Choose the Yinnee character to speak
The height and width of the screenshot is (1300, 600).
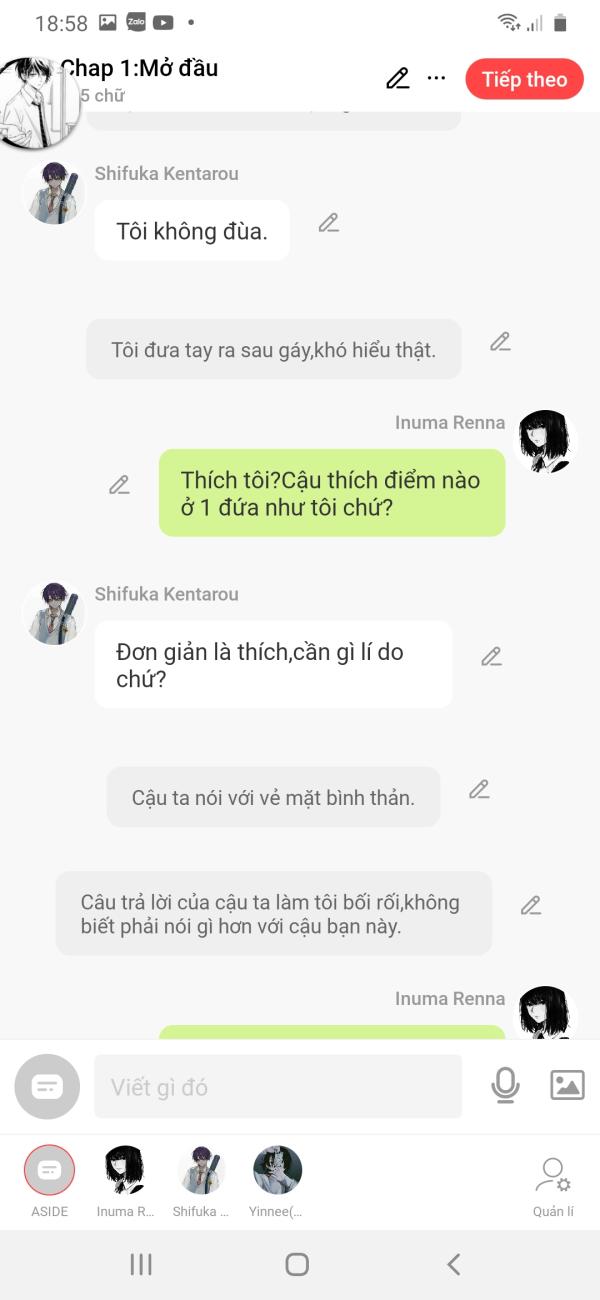(277, 1170)
